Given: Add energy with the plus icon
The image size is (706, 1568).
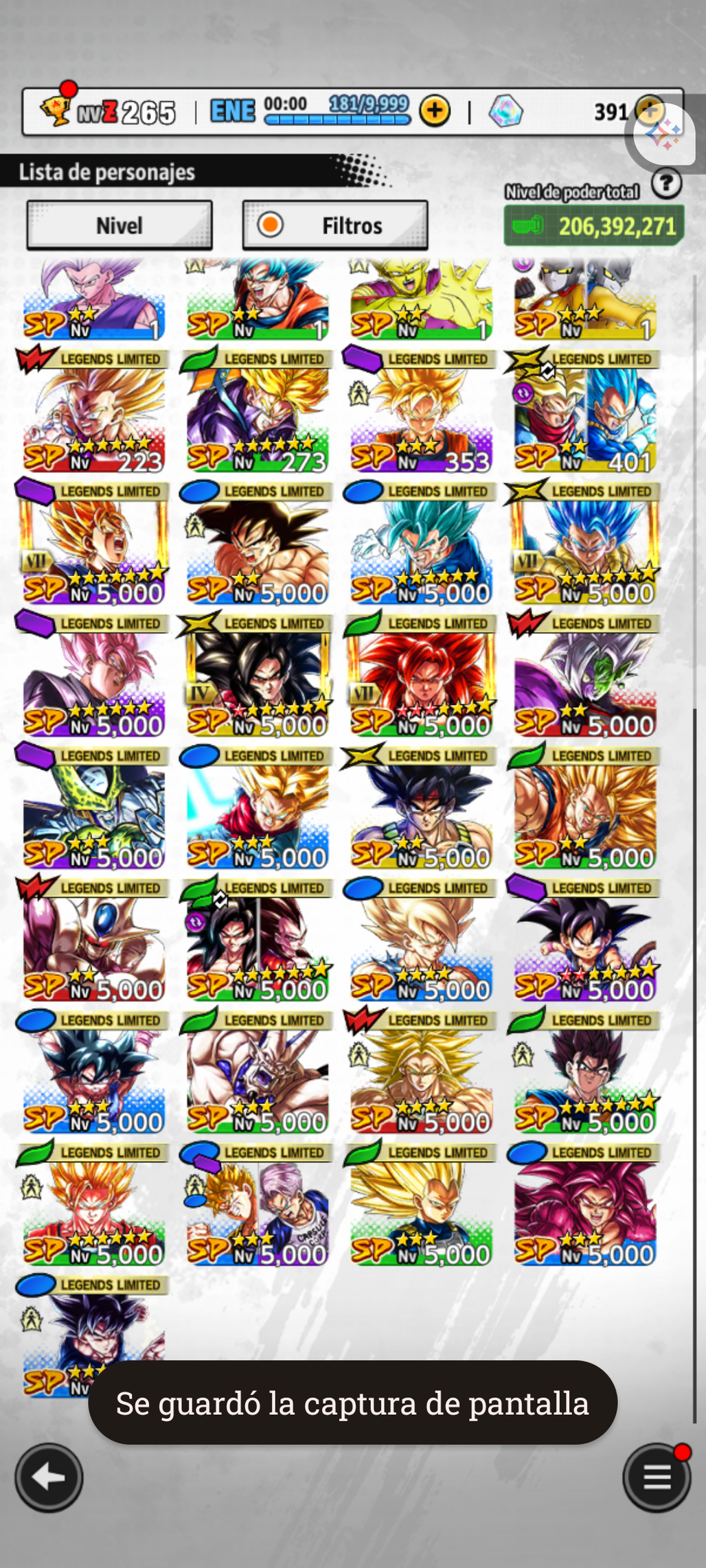Looking at the screenshot, I should click(x=435, y=111).
